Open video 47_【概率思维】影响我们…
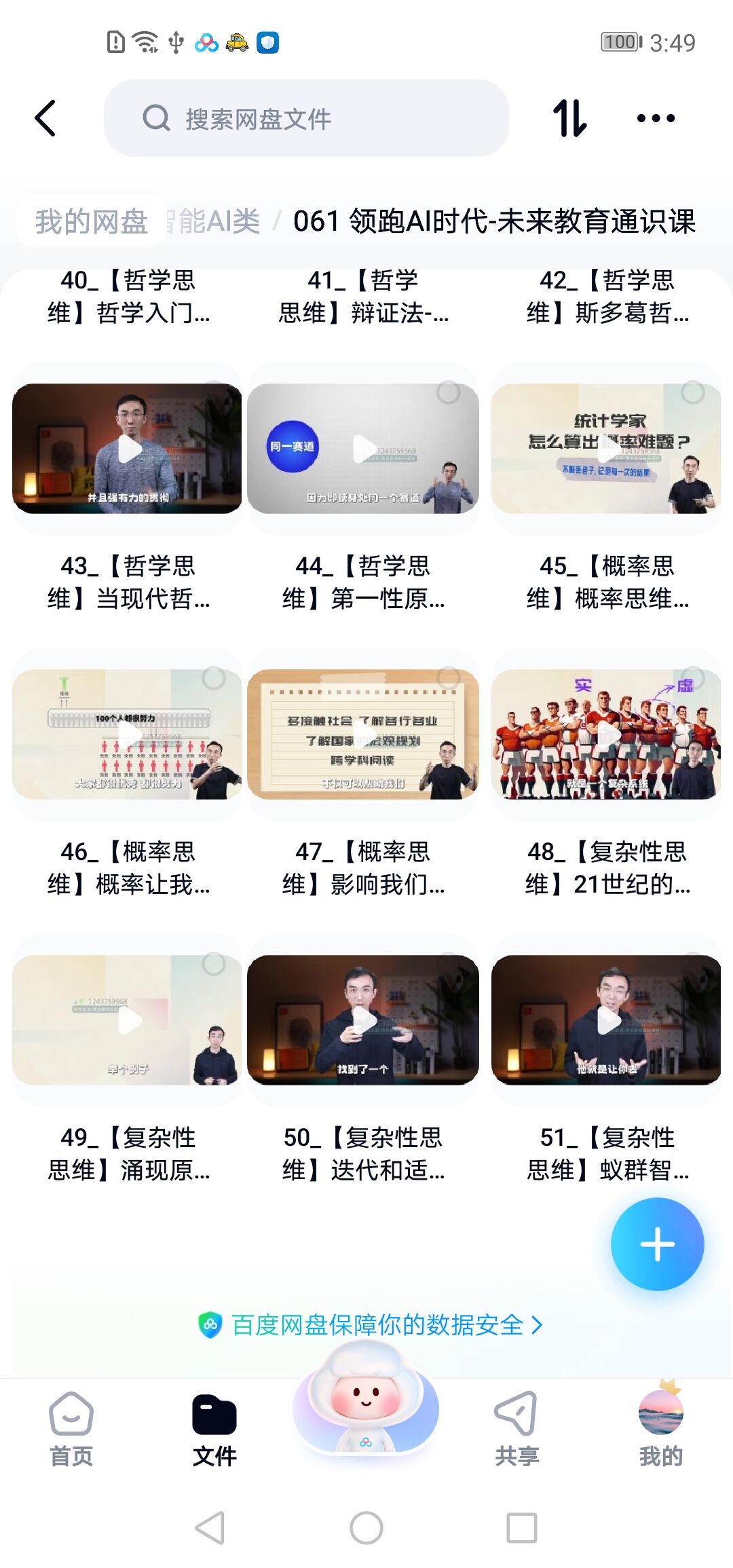This screenshot has height=1568, width=733. 364,735
